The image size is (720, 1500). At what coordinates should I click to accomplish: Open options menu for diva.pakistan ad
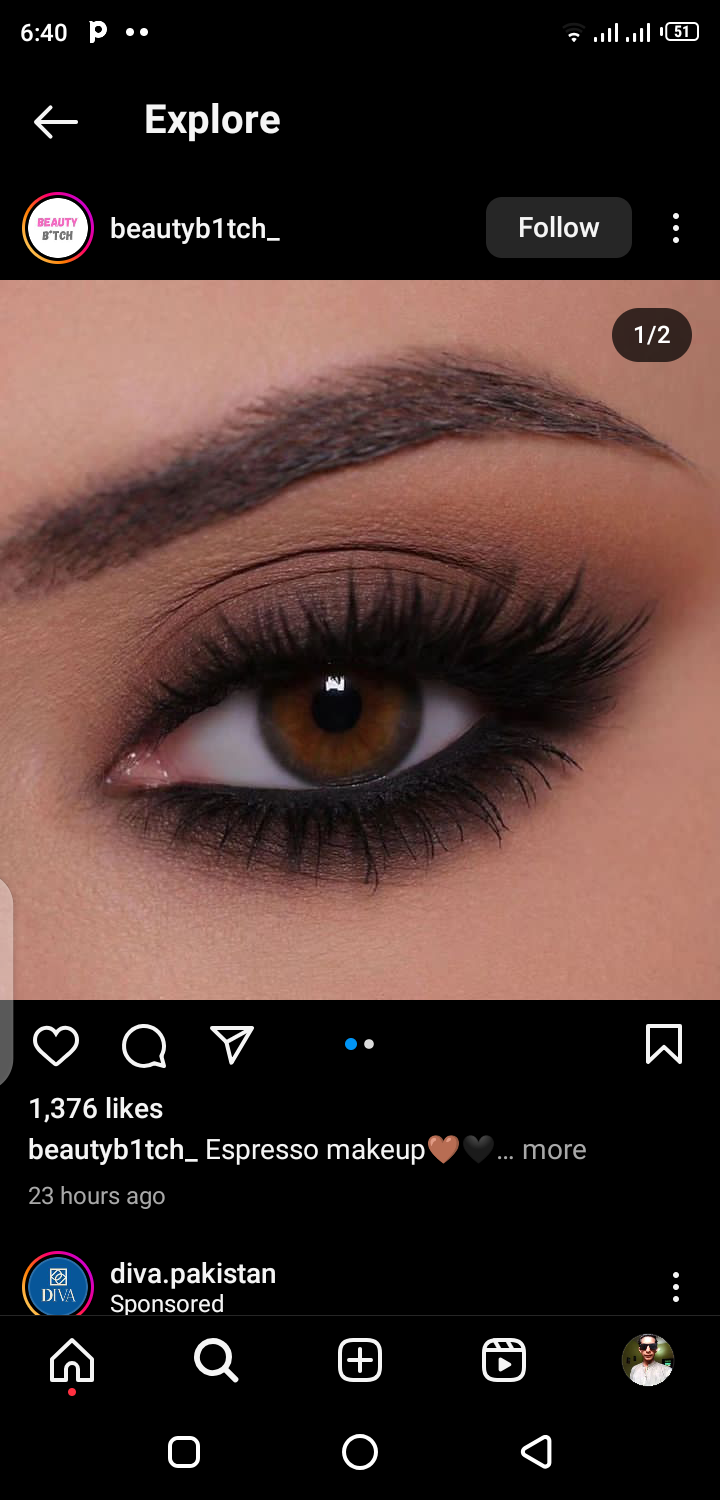676,1286
